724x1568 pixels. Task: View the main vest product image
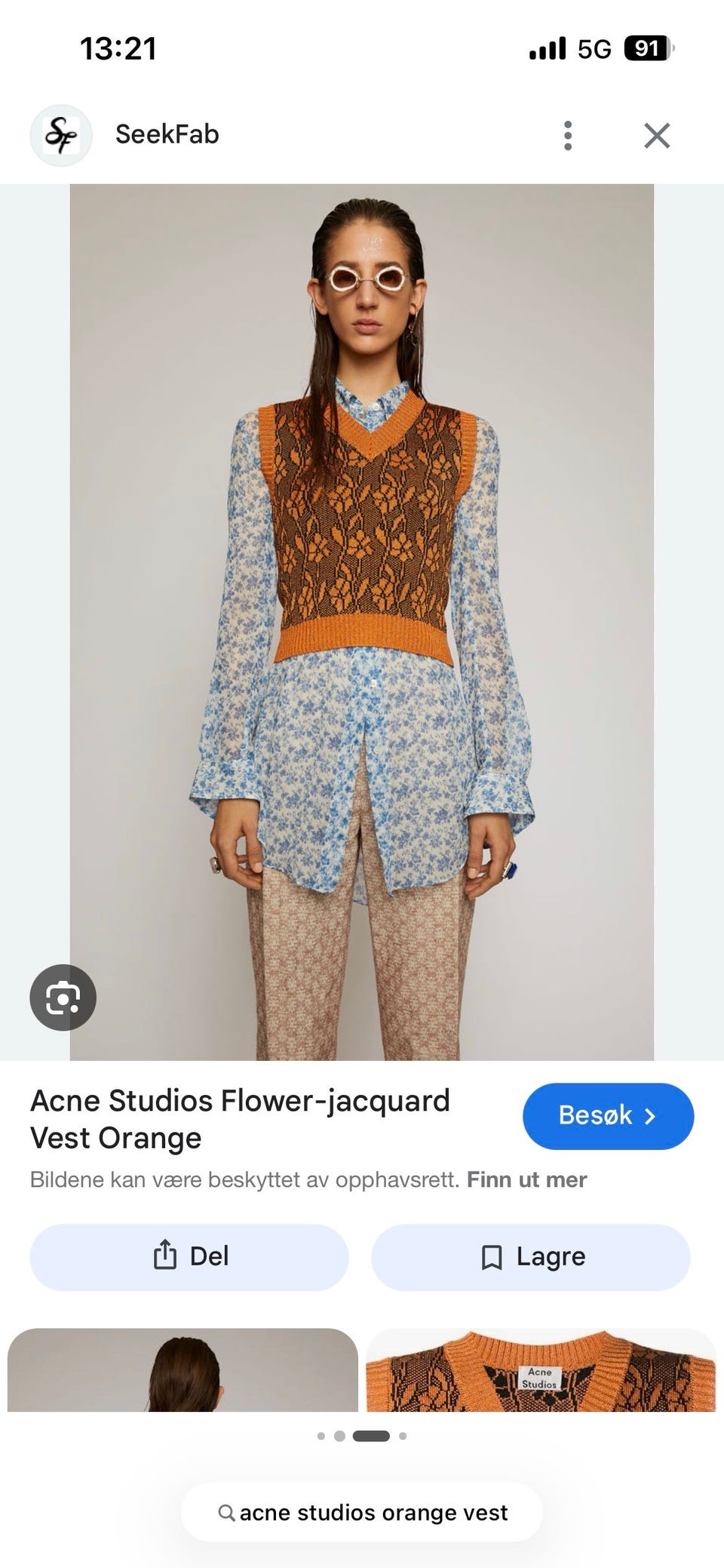point(362,623)
